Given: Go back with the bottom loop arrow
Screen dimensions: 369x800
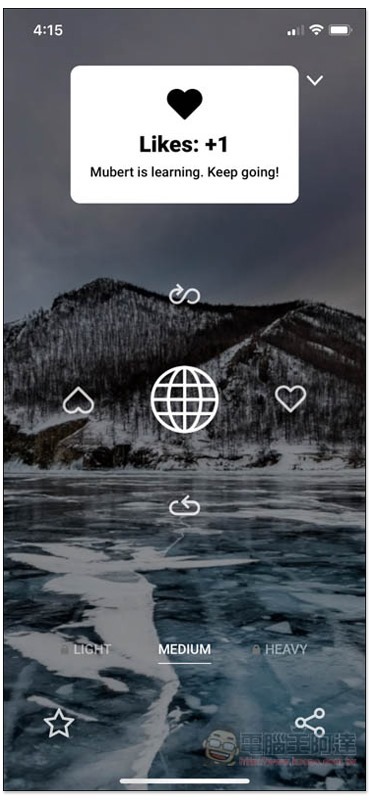Looking at the screenshot, I should pos(184,506).
